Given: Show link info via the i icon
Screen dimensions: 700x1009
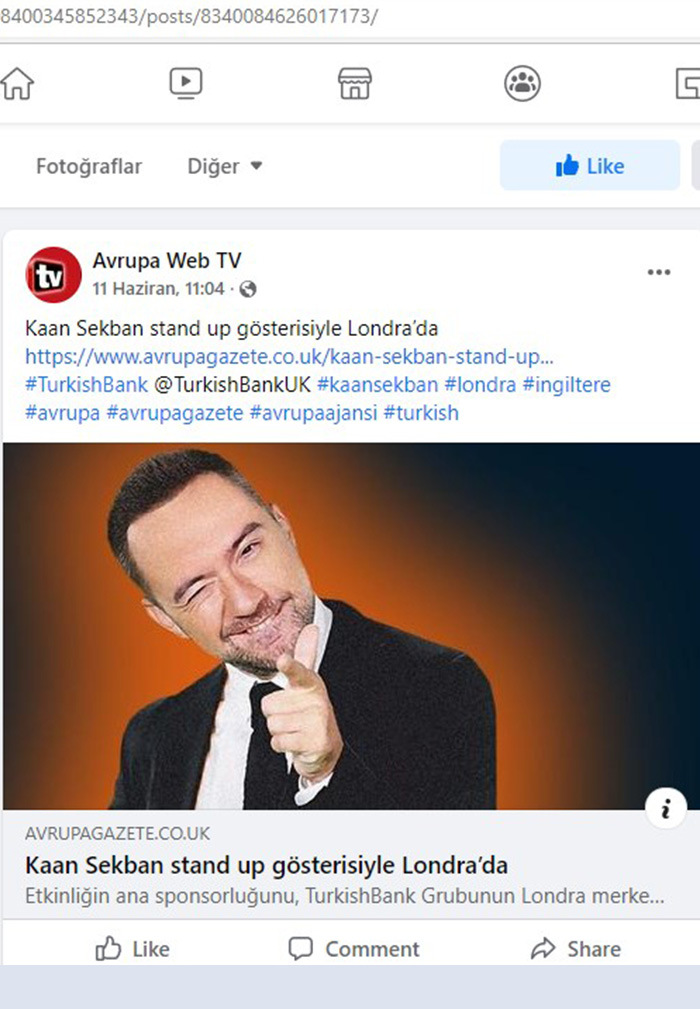Looking at the screenshot, I should [x=666, y=808].
